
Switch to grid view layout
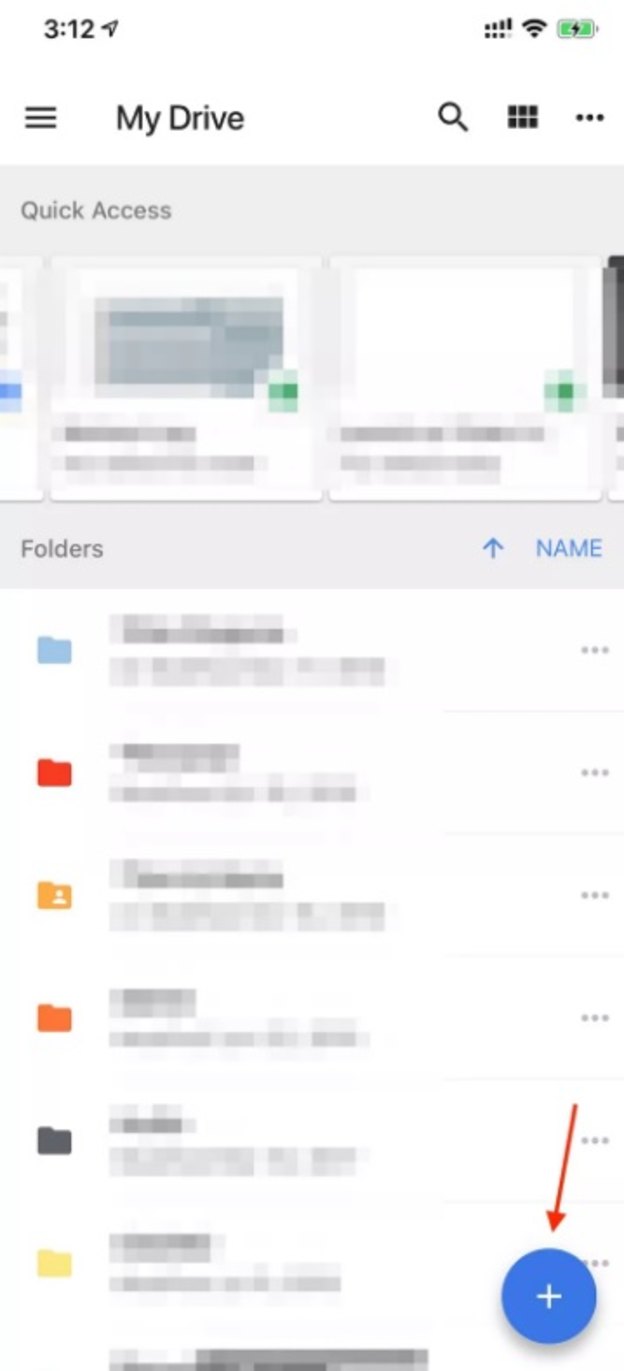click(x=522, y=118)
